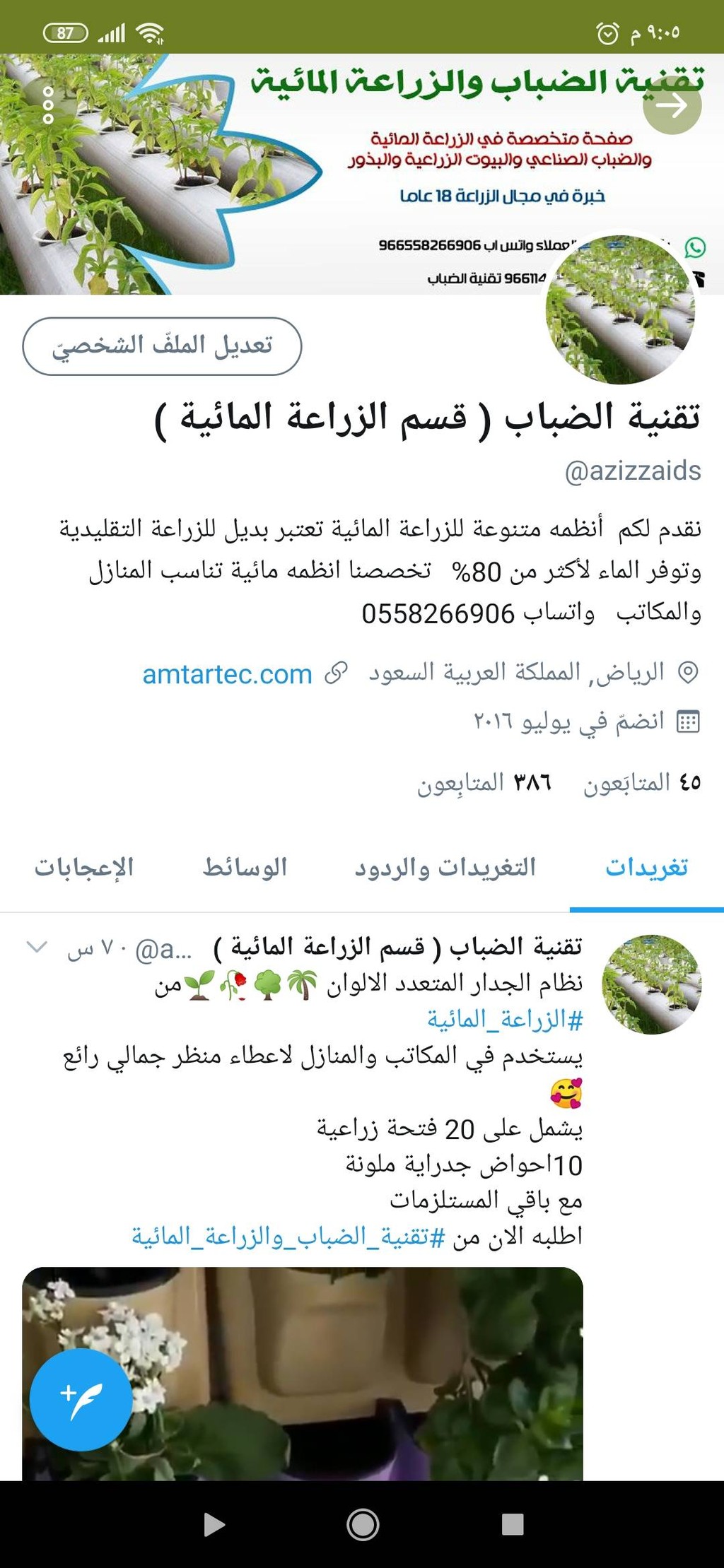
Task: Compose a new tweet
Action: click(81, 1399)
